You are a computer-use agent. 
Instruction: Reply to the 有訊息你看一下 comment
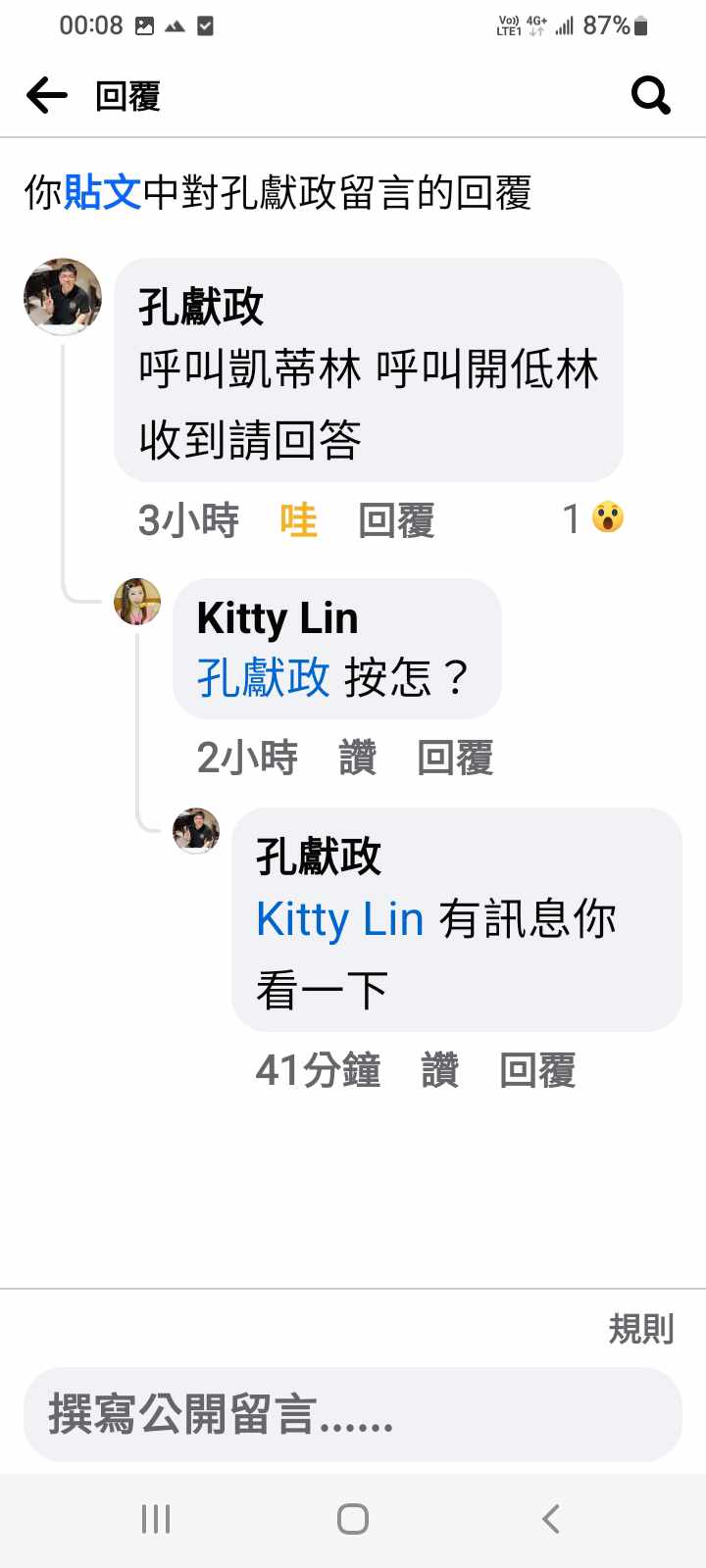pyautogui.click(x=537, y=1070)
